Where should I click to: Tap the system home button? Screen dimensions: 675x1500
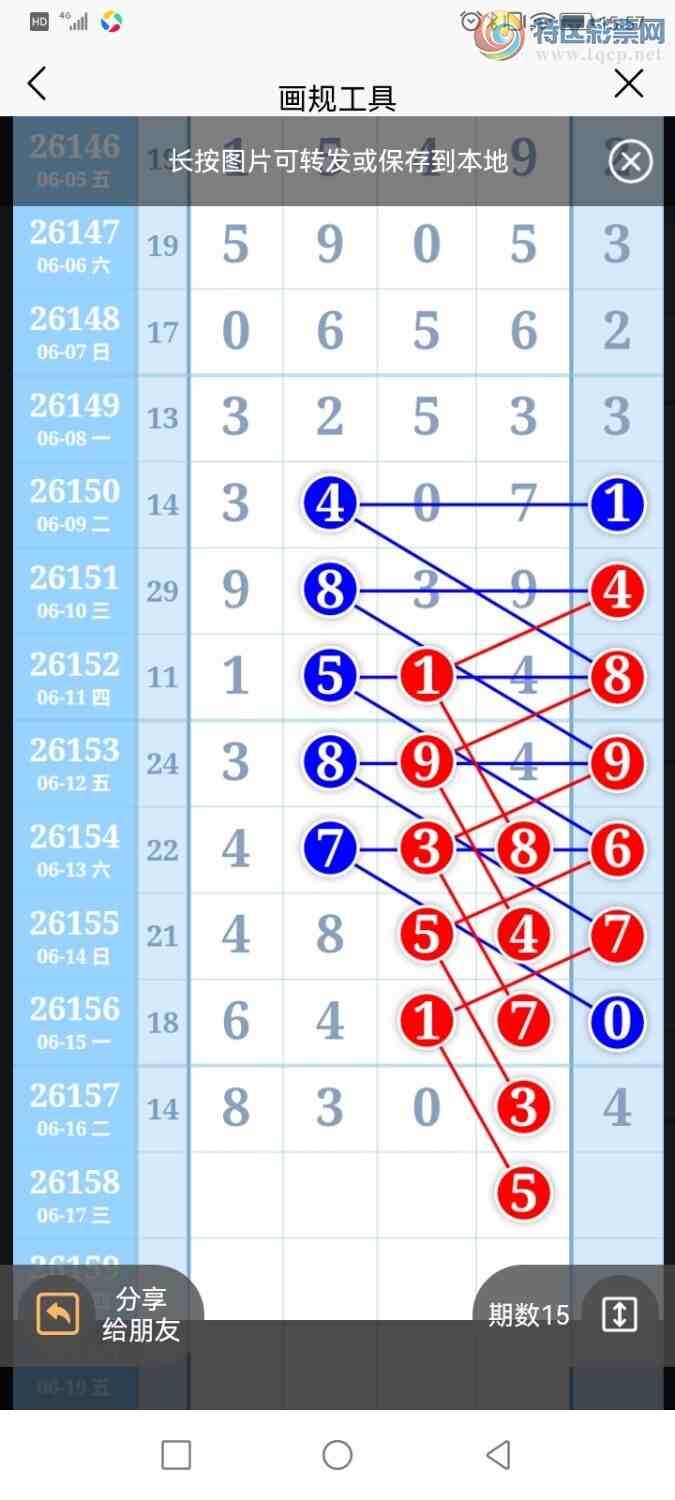click(x=337, y=1455)
